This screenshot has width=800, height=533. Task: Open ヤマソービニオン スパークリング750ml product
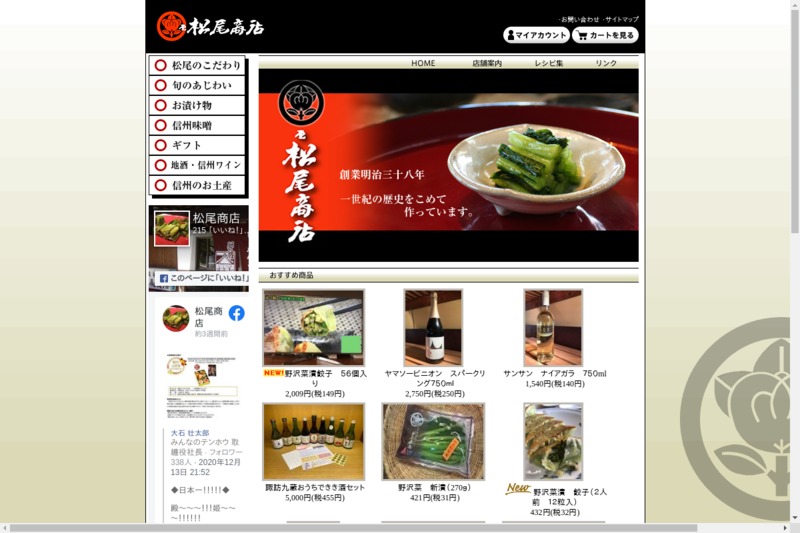(x=433, y=329)
